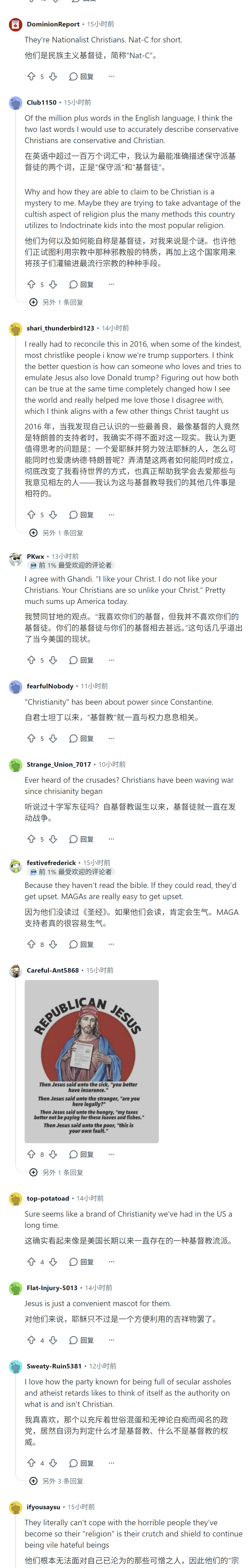Upvote PKwx's Gandhi quote comment
The image size is (249, 1568).
click(31, 660)
